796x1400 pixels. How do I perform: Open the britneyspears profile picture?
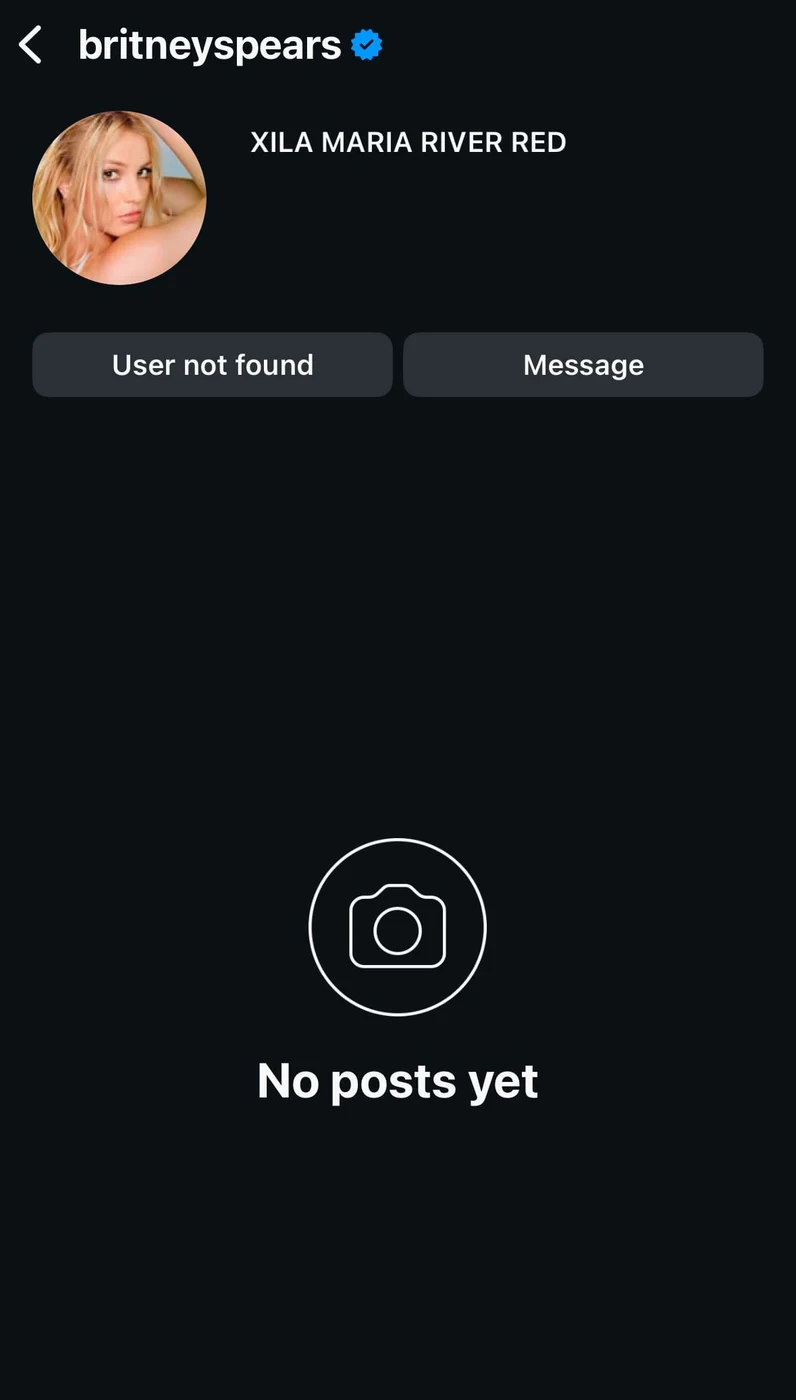119,198
